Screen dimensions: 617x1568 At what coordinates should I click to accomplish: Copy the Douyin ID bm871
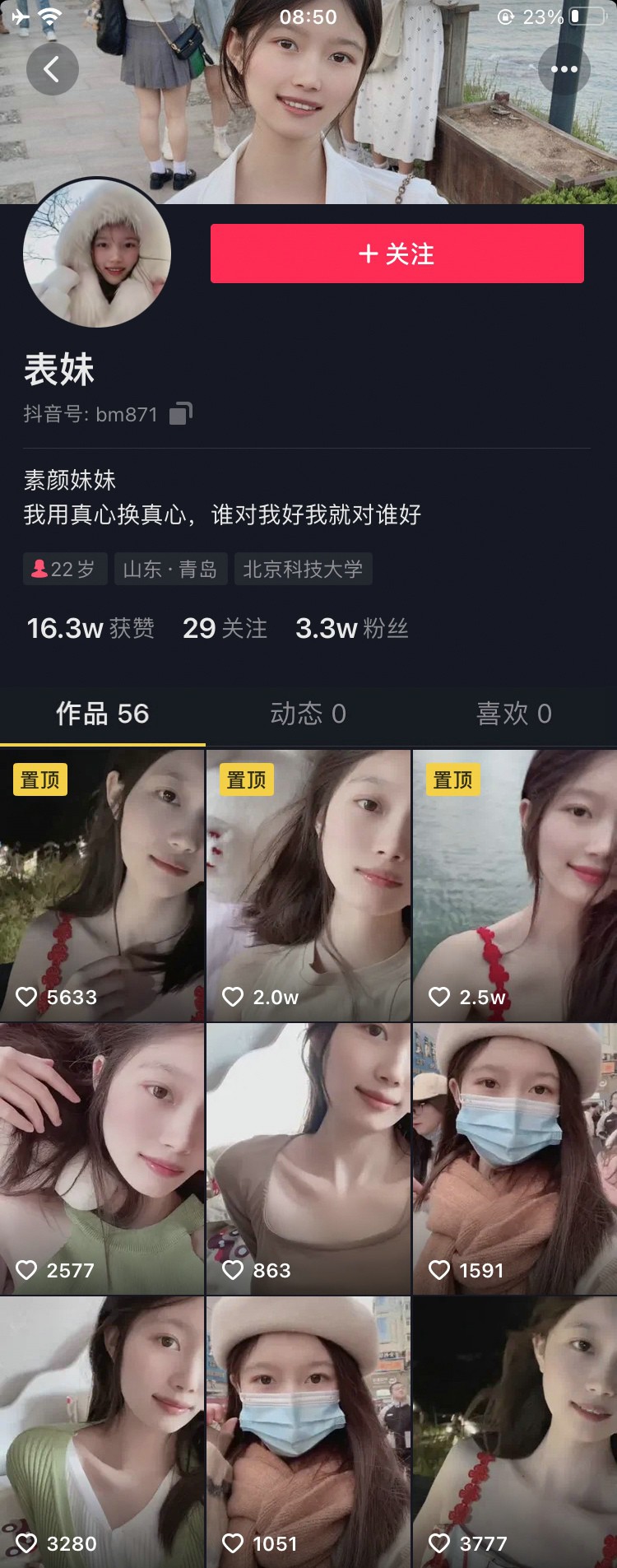click(181, 413)
